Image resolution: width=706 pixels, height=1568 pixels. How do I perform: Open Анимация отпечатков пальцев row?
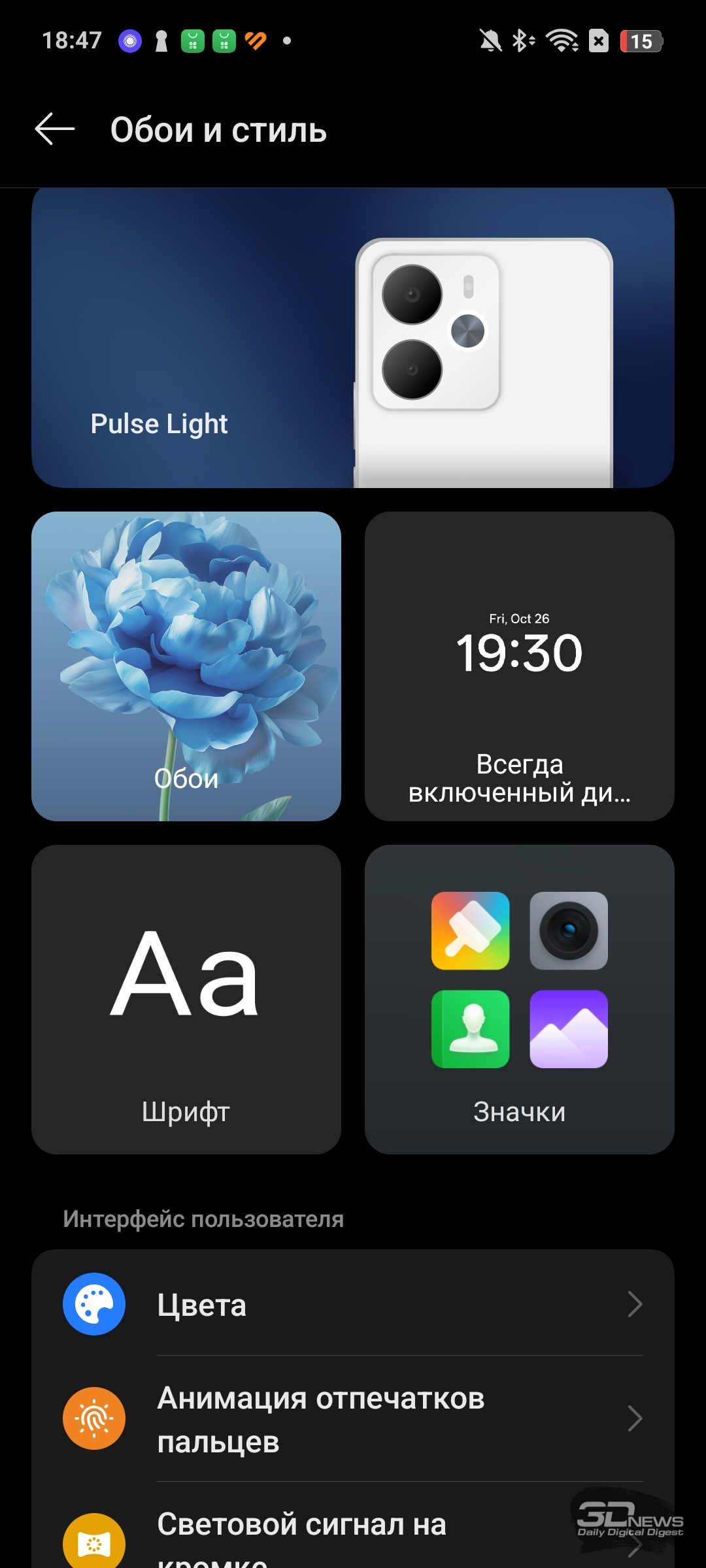coord(353,1418)
